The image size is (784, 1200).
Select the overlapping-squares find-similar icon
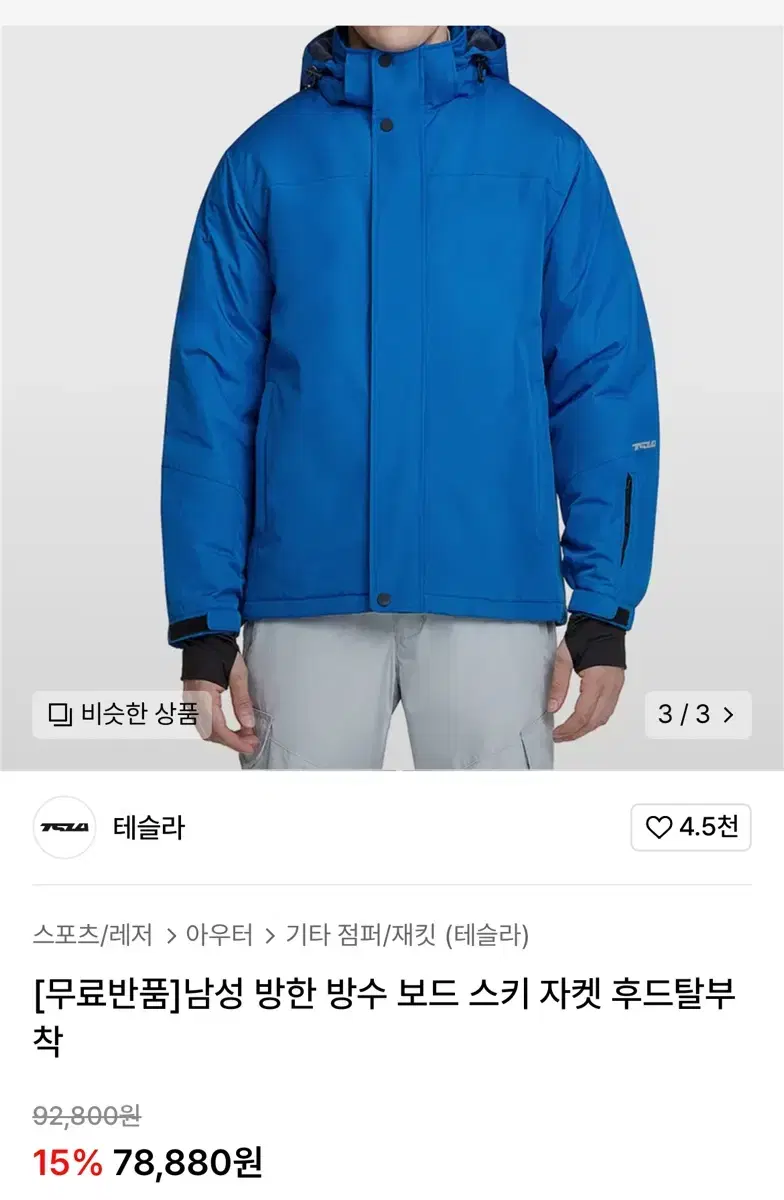tap(60, 713)
